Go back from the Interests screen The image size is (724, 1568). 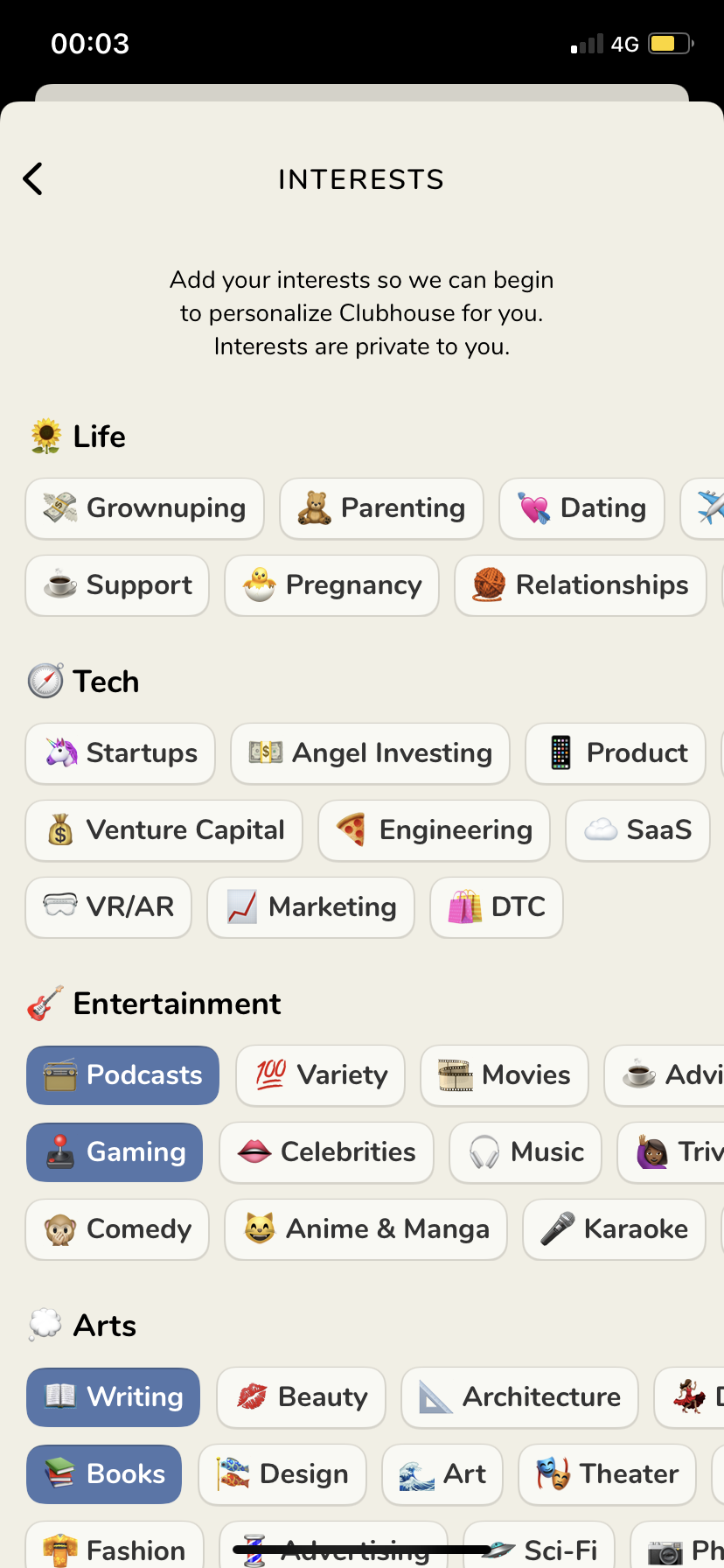(33, 179)
